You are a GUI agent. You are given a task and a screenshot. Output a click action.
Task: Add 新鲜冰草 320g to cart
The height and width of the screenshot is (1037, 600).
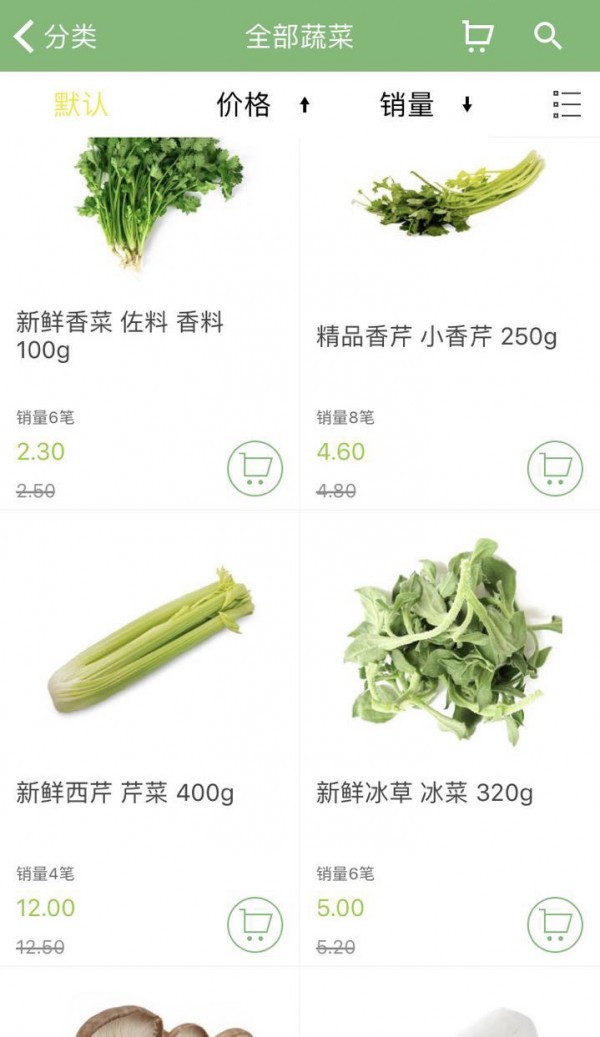pos(555,925)
